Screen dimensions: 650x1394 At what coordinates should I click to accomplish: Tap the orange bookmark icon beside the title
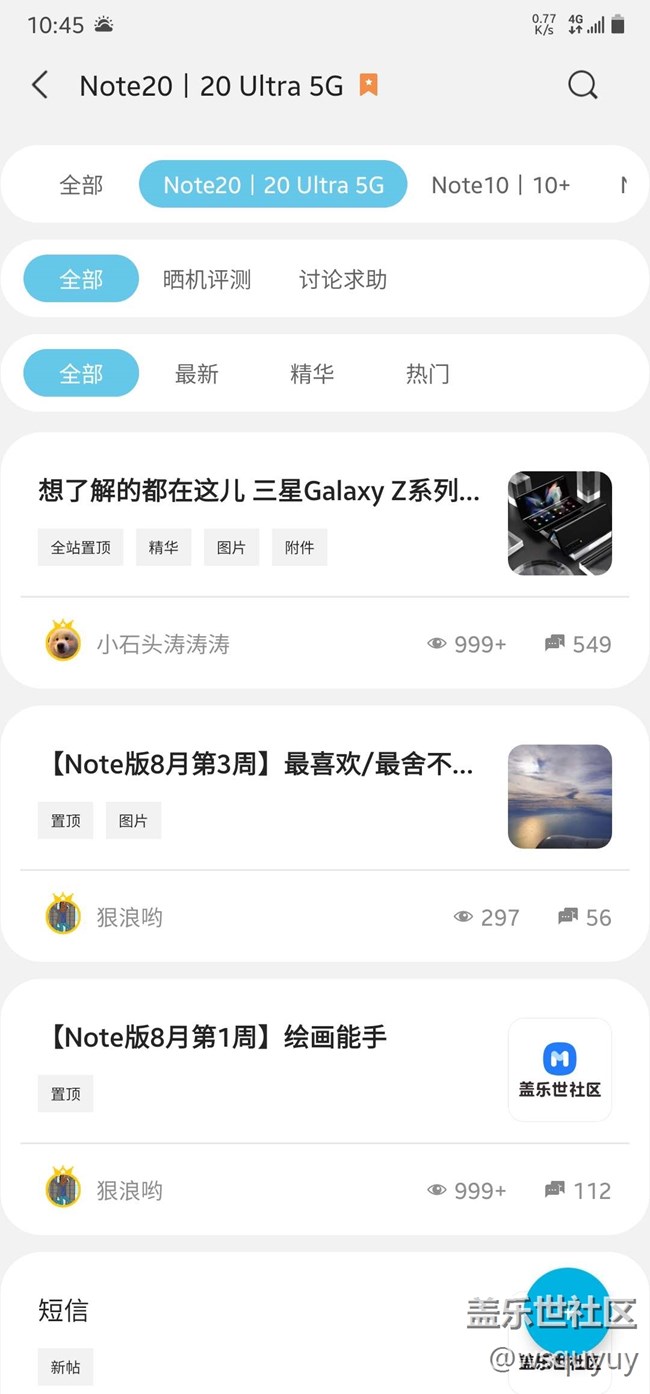[x=369, y=85]
